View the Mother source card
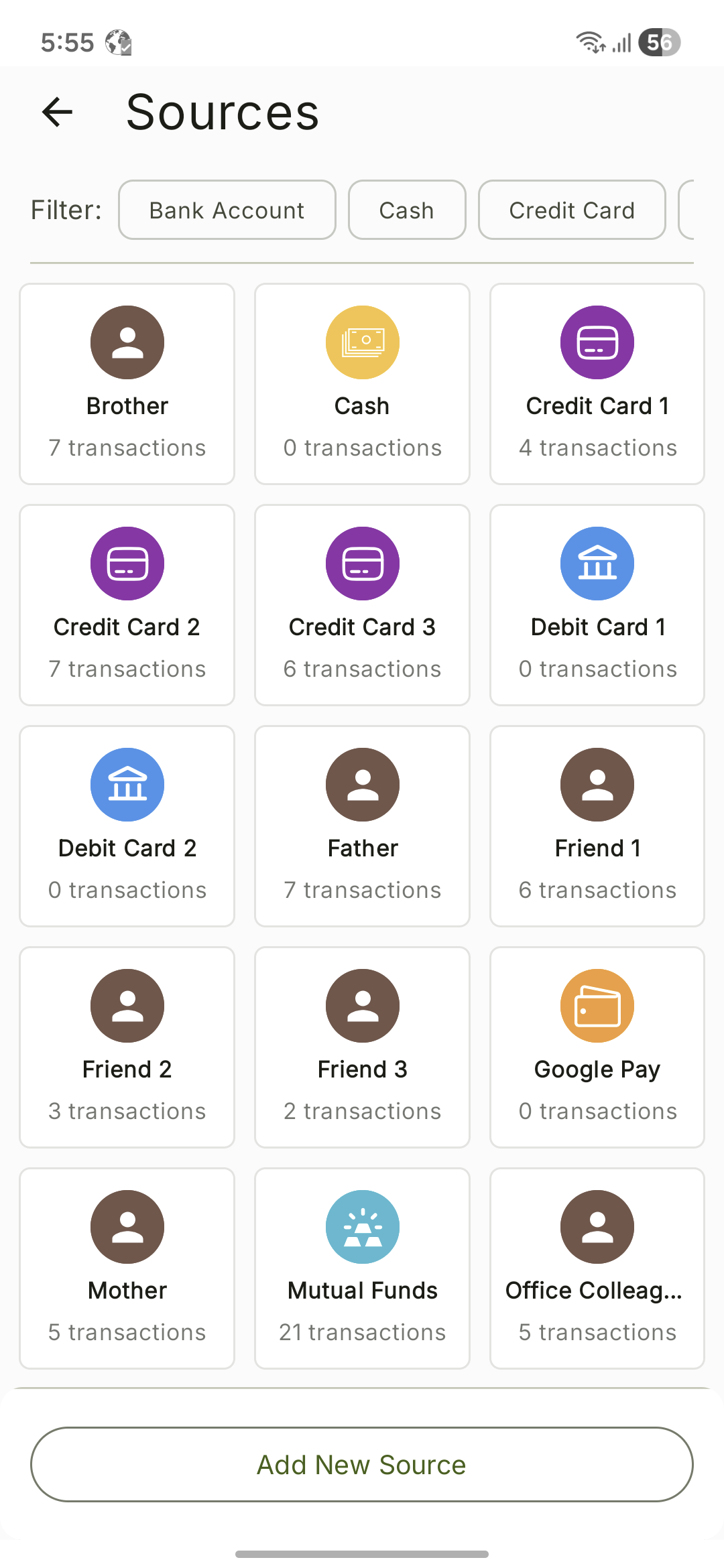Screen dimensions: 724x1568 tap(127, 1268)
